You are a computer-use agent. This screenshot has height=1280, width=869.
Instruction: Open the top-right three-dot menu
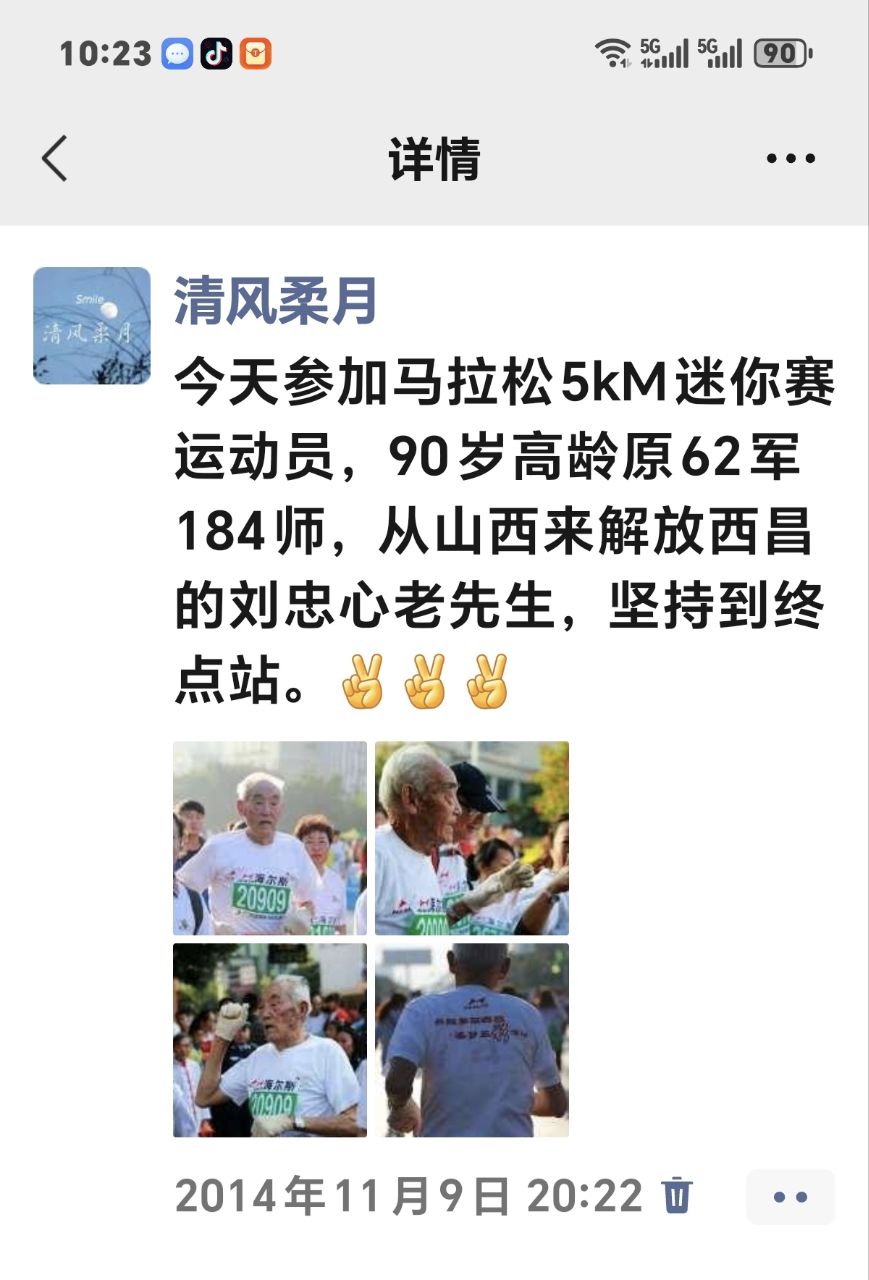790,158
